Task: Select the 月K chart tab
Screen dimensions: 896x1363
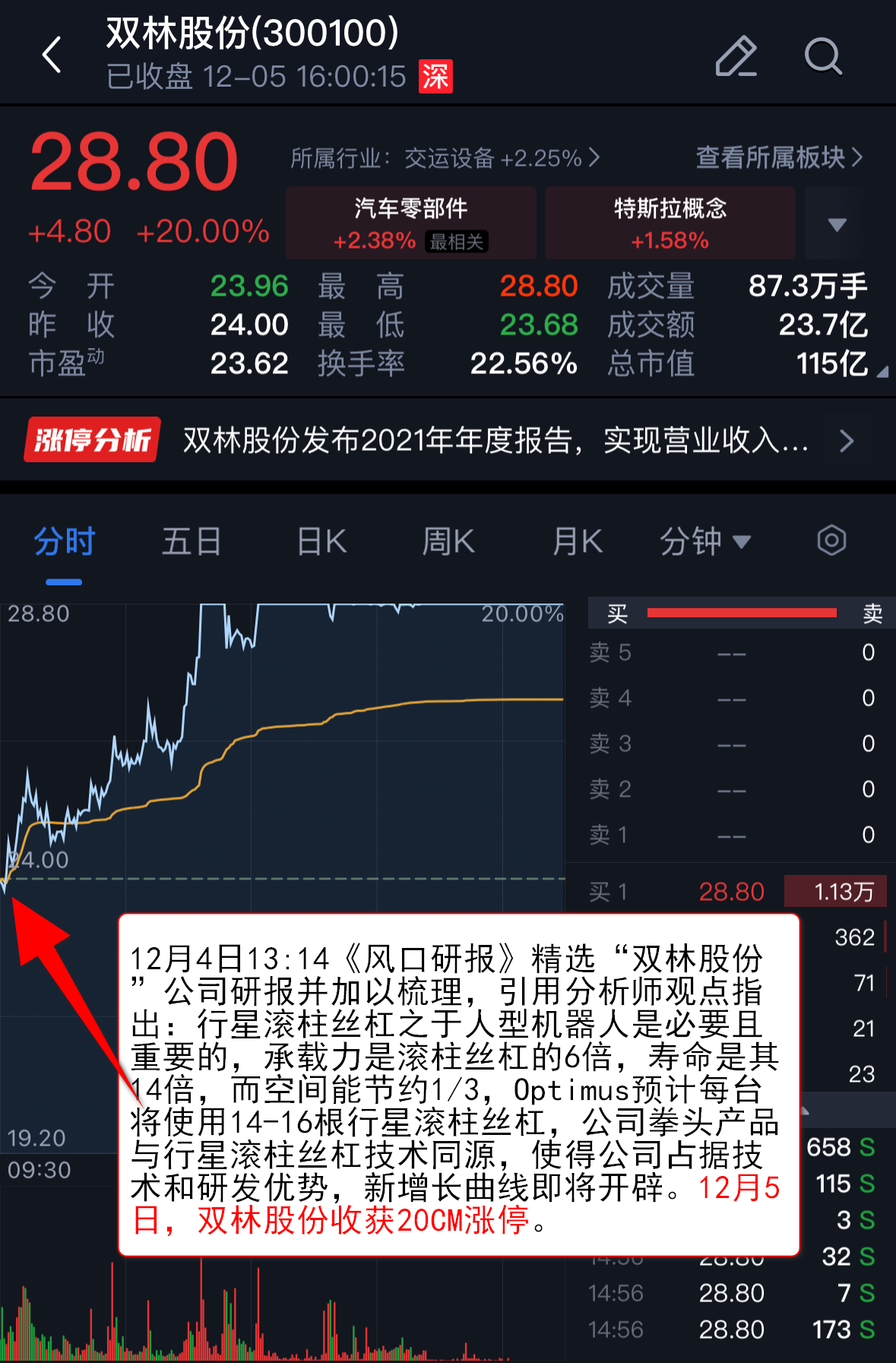Action: click(578, 542)
